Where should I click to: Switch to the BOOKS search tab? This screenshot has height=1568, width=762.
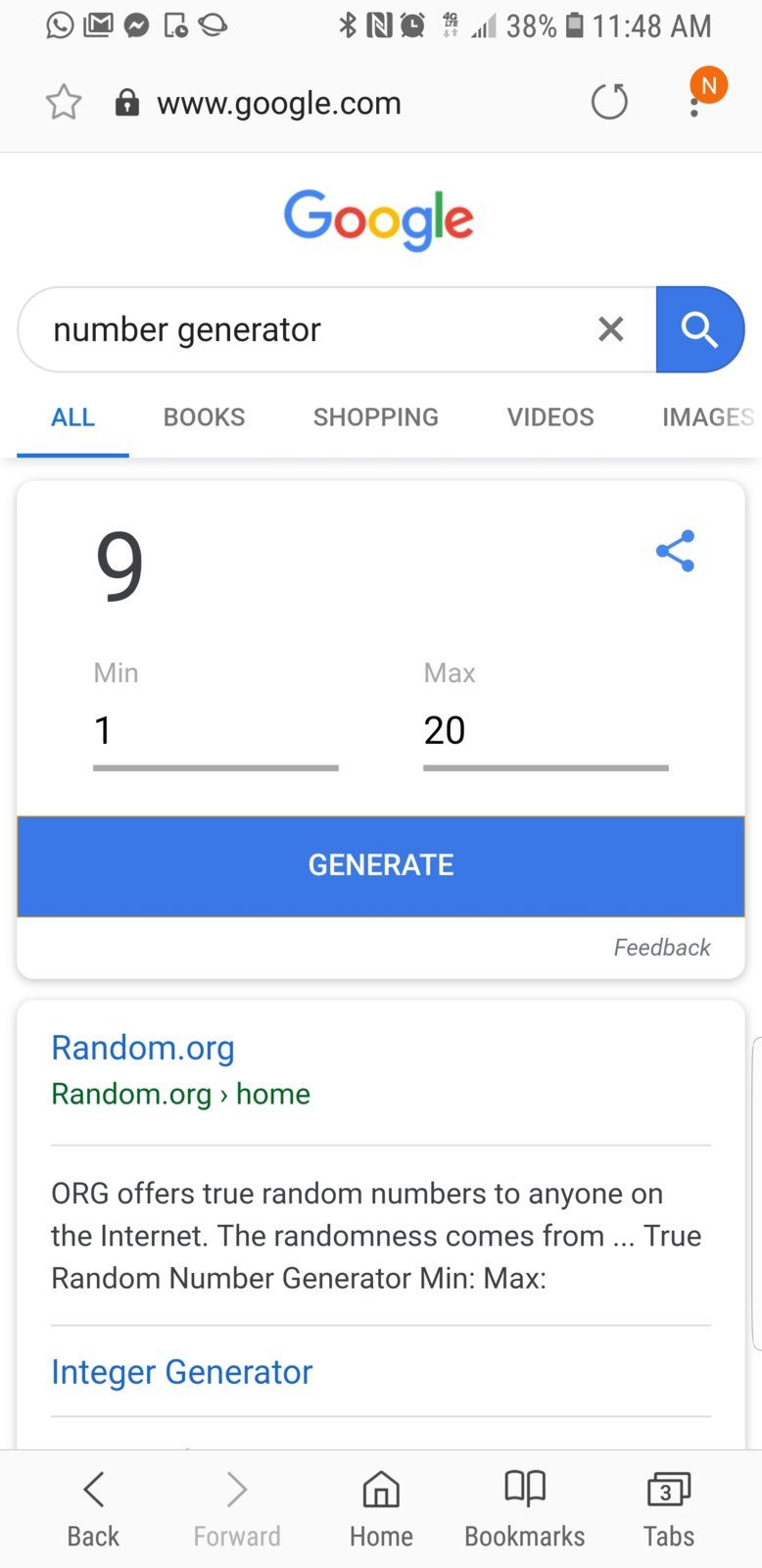pos(204,416)
